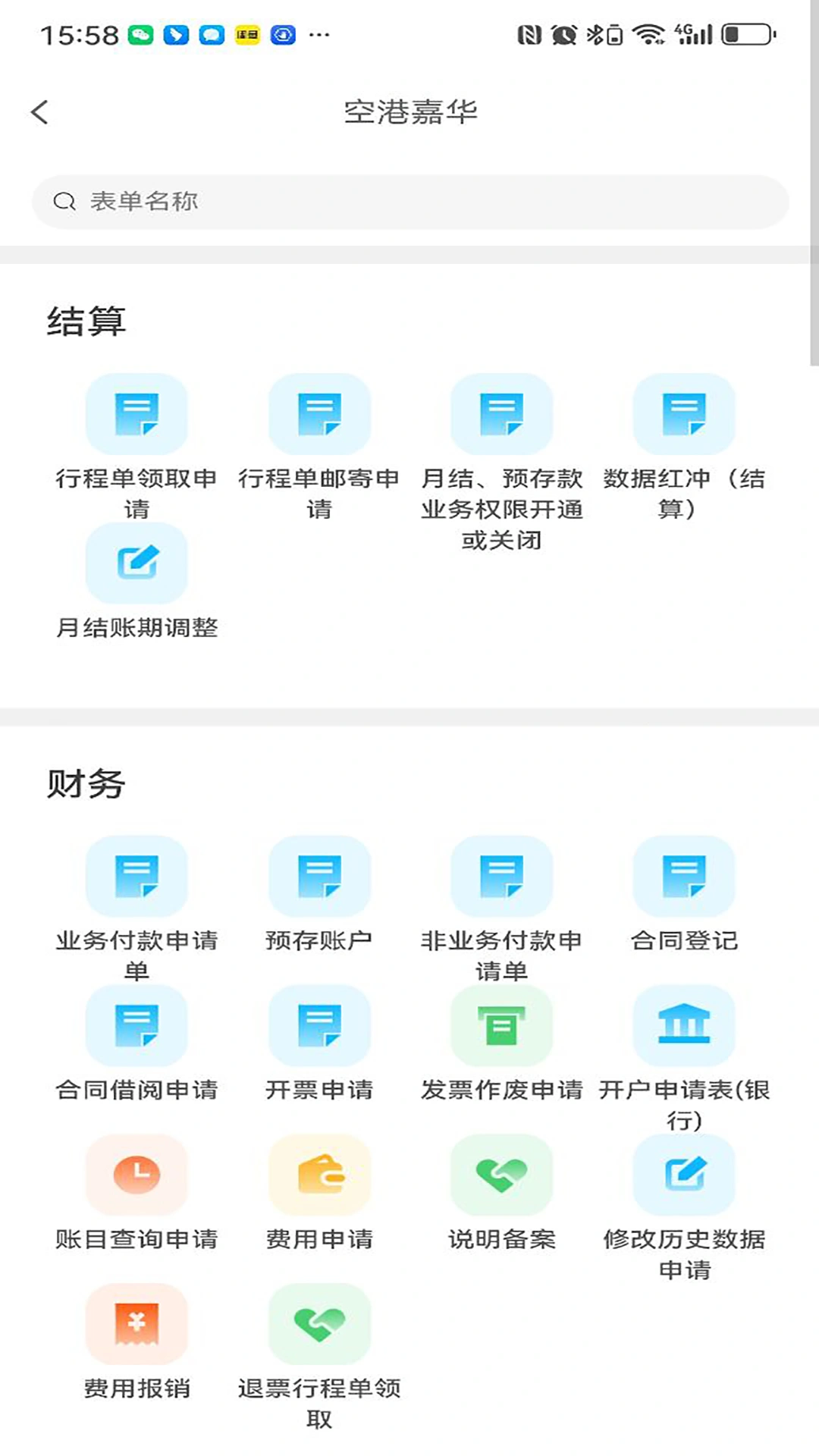Open the 月结账期调整 edit icon
This screenshot has height=1456, width=819.
click(x=138, y=563)
